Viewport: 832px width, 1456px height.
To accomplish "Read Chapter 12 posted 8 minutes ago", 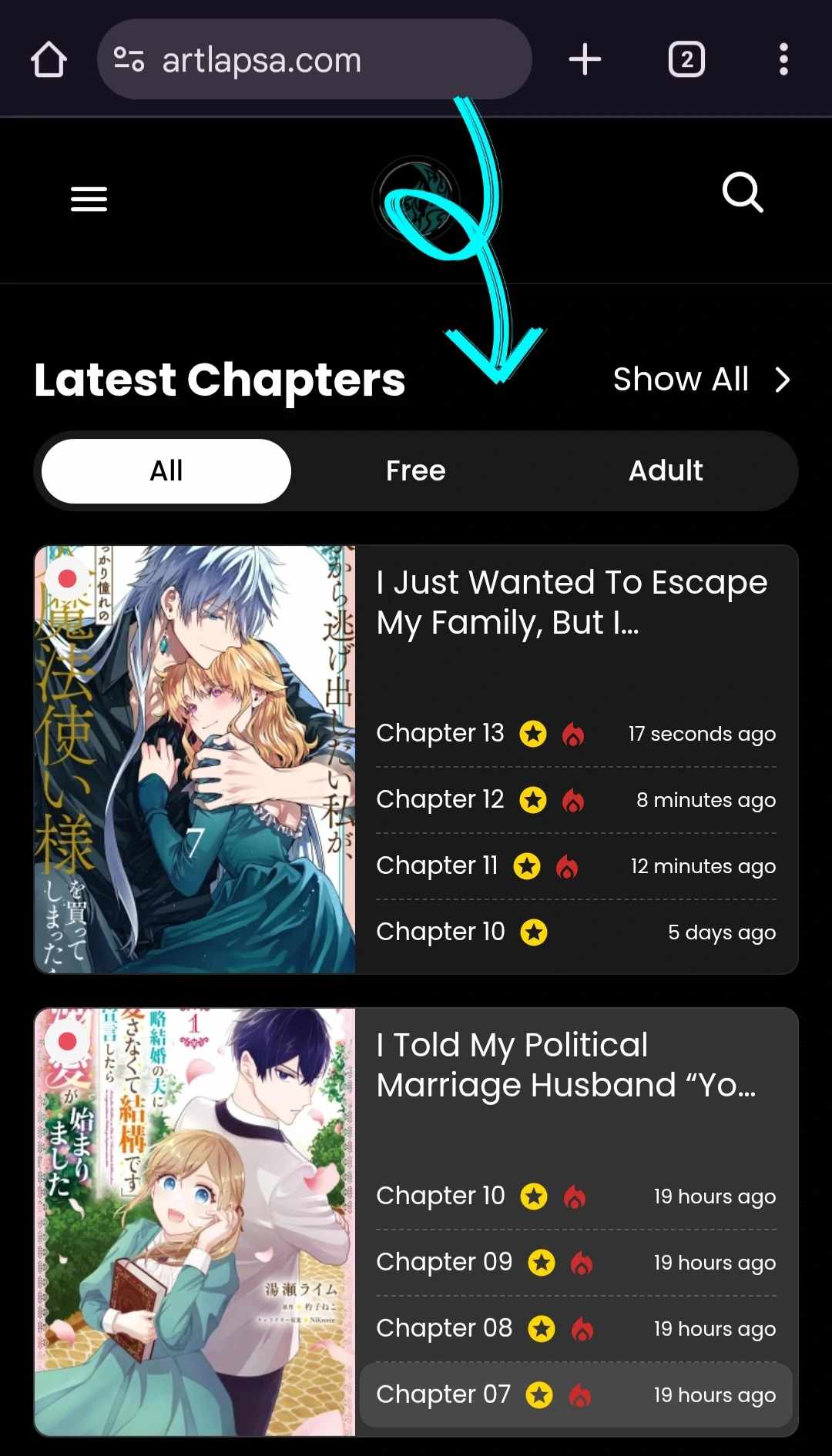I will [440, 799].
